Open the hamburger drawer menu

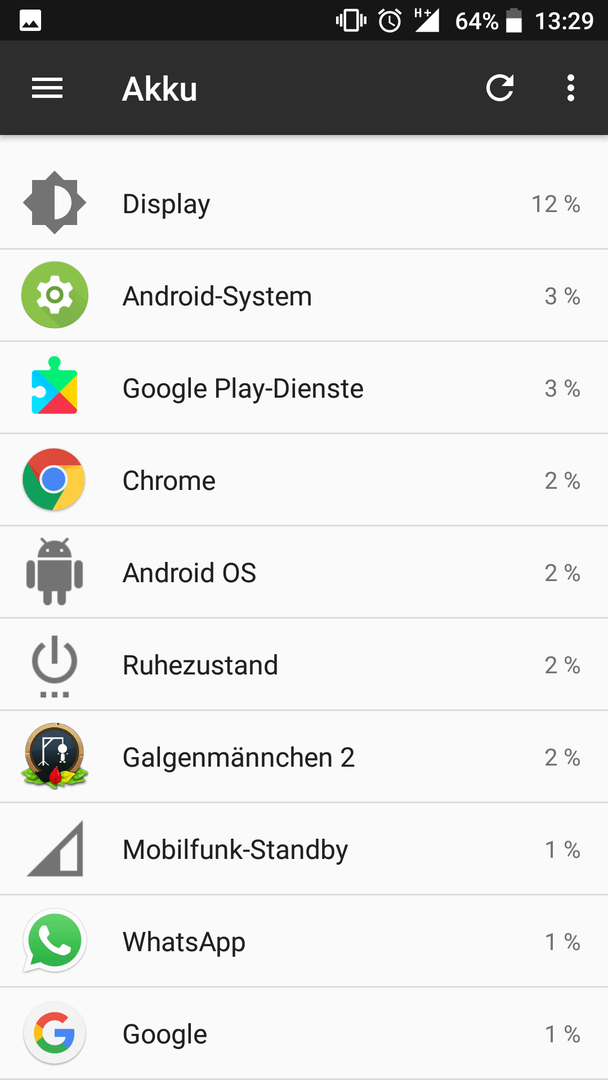coord(48,88)
